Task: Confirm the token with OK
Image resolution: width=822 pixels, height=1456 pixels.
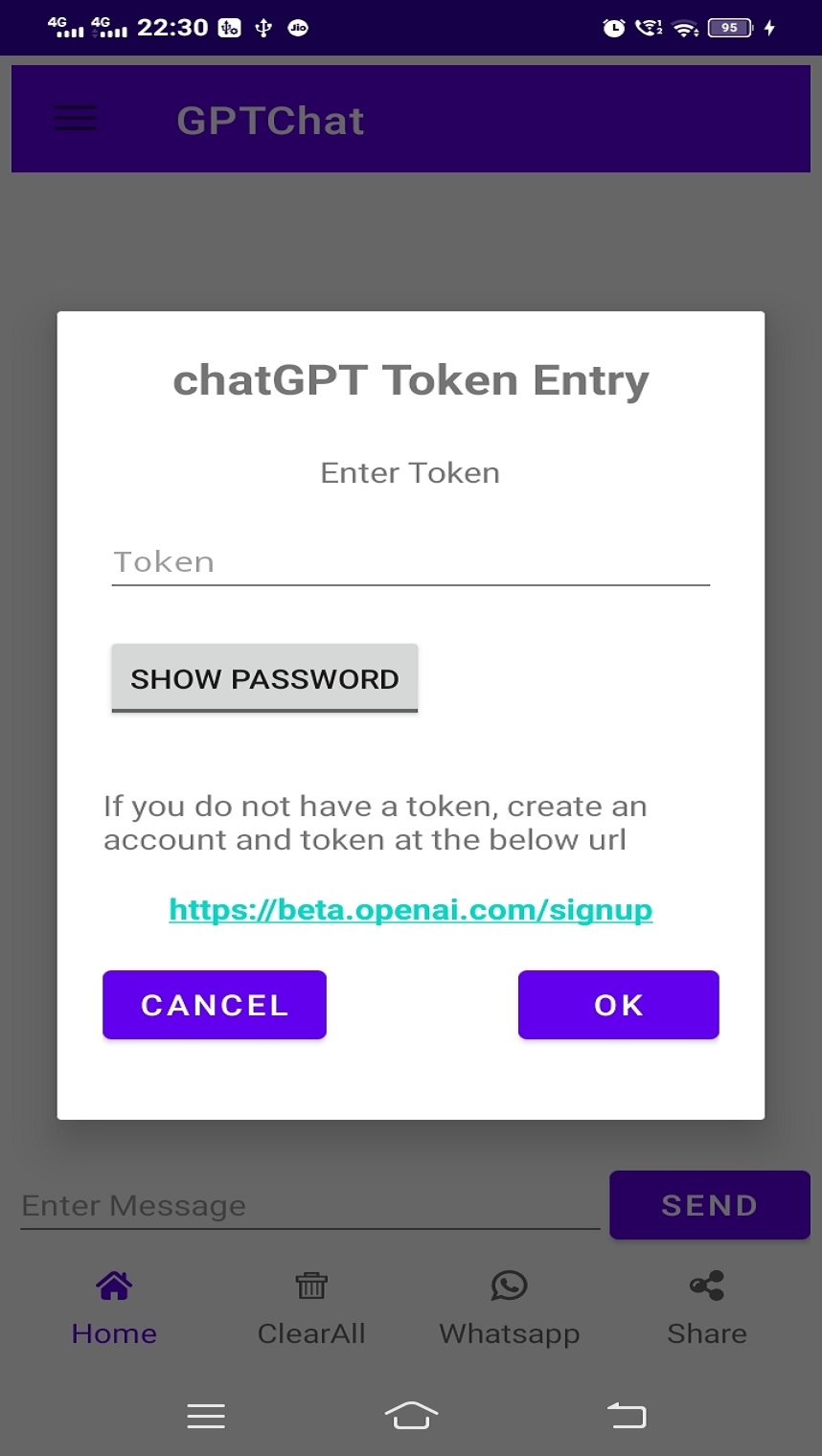Action: (618, 1005)
